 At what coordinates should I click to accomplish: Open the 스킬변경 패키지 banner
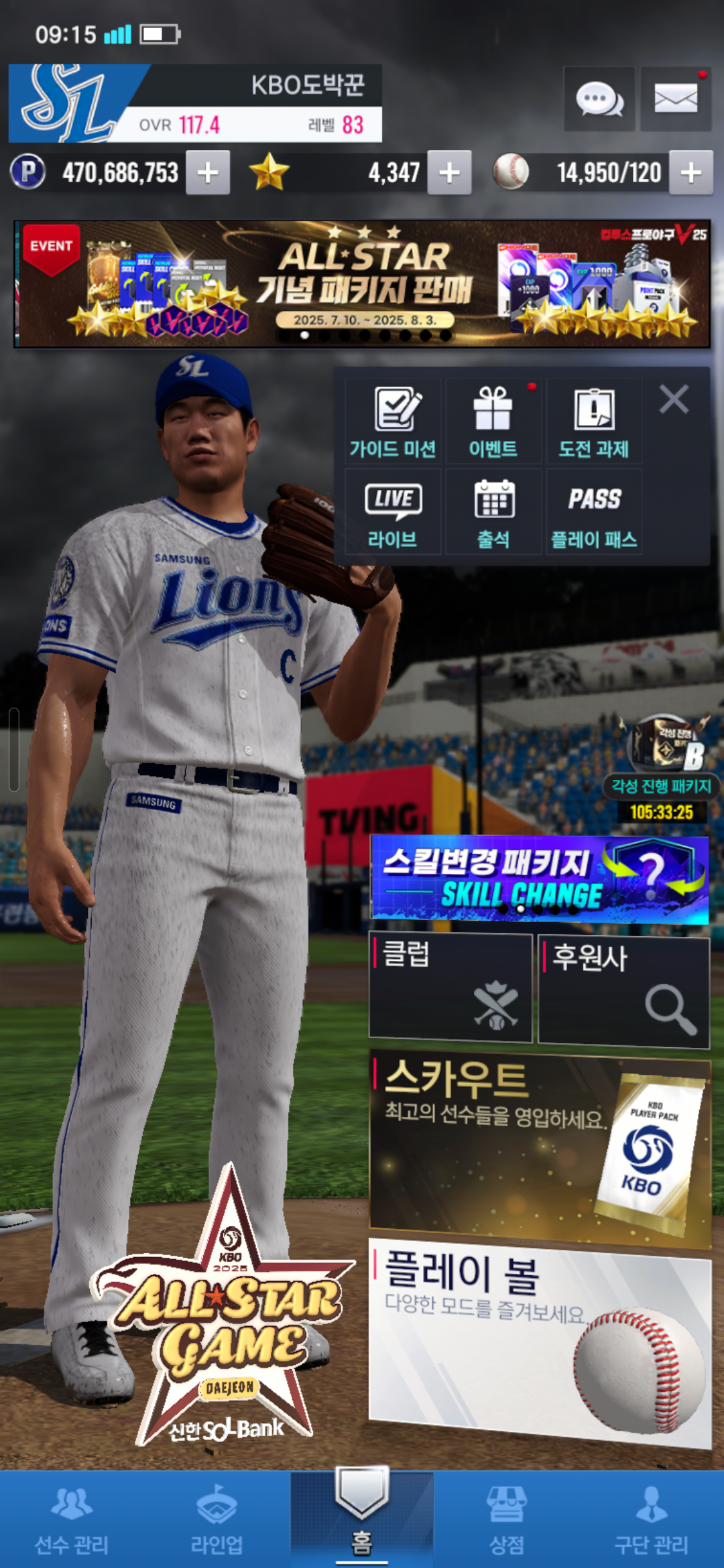(540, 879)
